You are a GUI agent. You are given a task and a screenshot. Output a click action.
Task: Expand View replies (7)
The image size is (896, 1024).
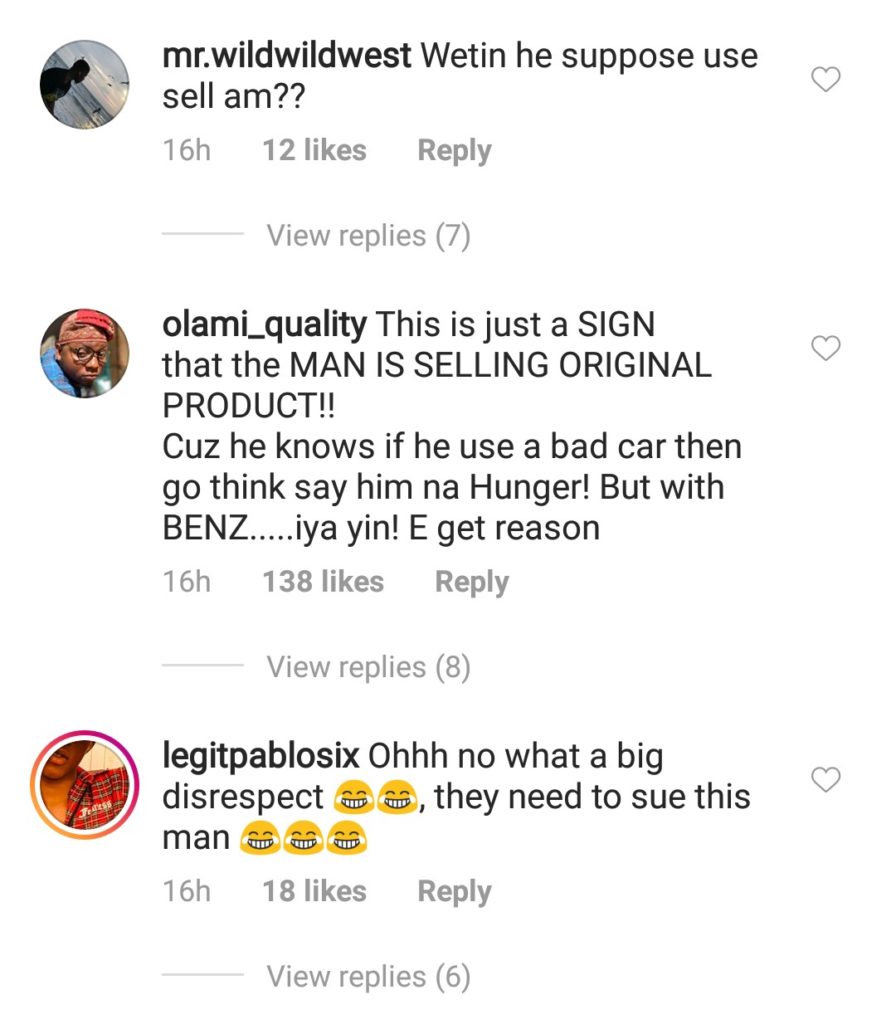point(367,236)
